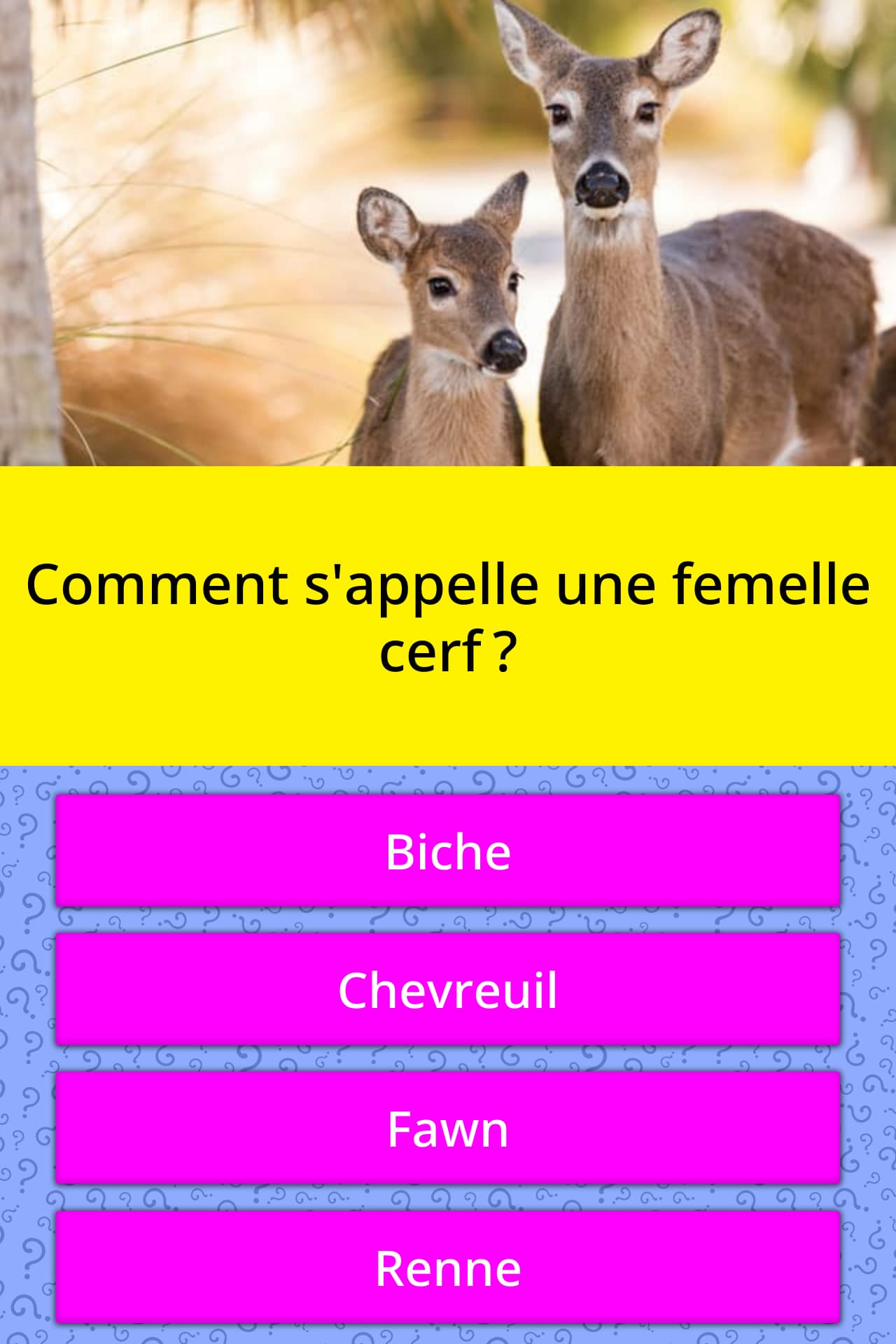Answer the question with Renne
Screen dimensions: 896x1344
click(448, 1267)
